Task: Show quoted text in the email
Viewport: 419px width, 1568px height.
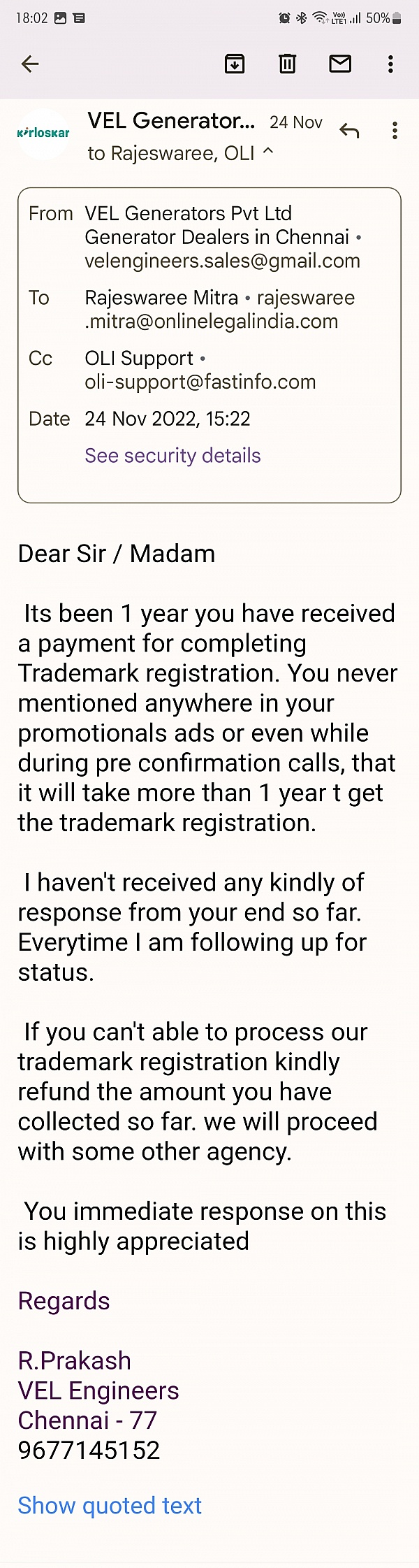Action: click(x=110, y=1505)
